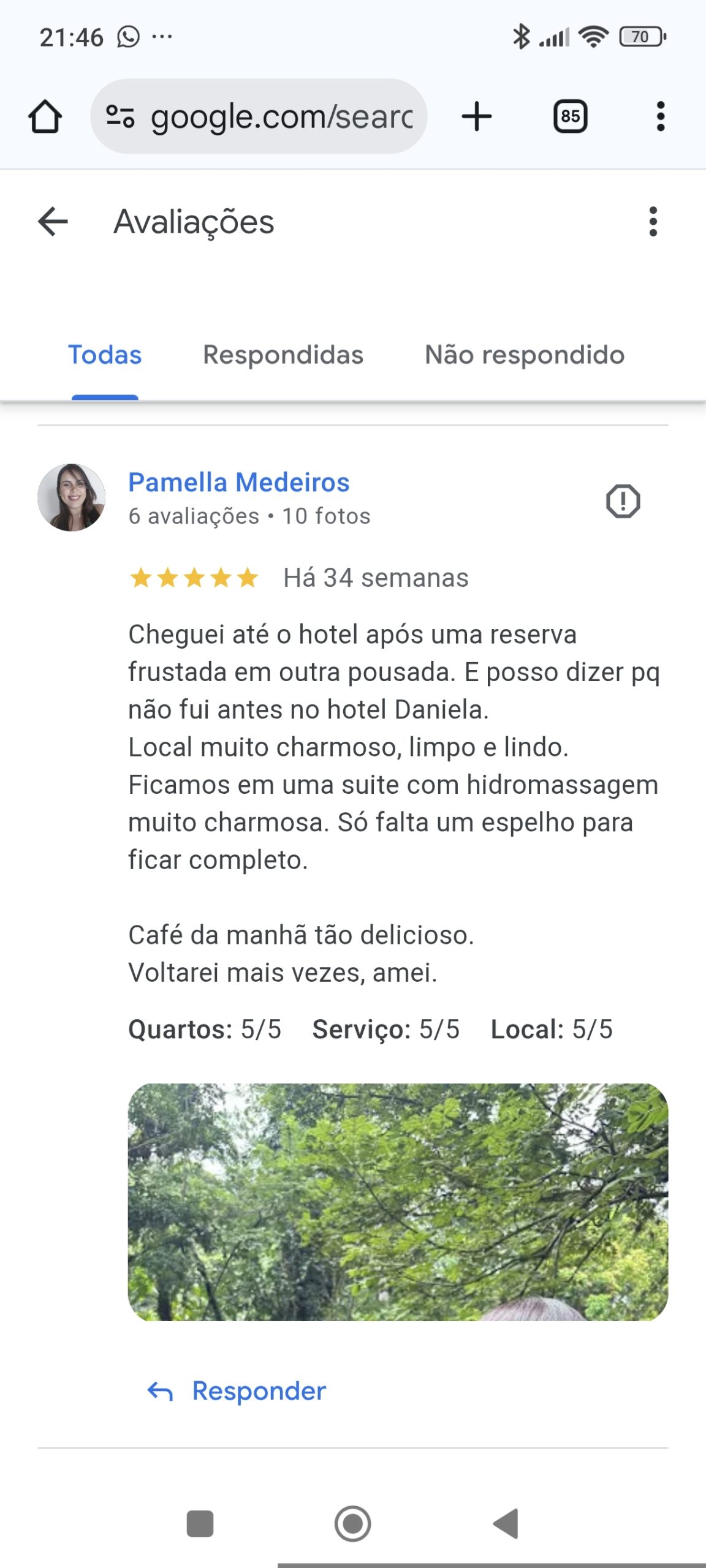Go back from Avaliações page

tap(53, 221)
